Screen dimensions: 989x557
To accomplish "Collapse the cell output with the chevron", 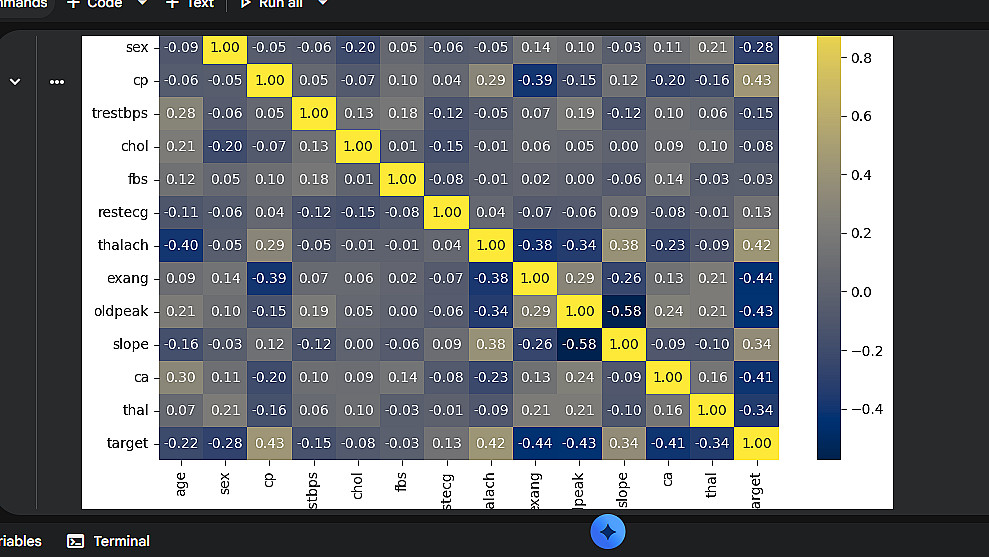I will (x=15, y=81).
